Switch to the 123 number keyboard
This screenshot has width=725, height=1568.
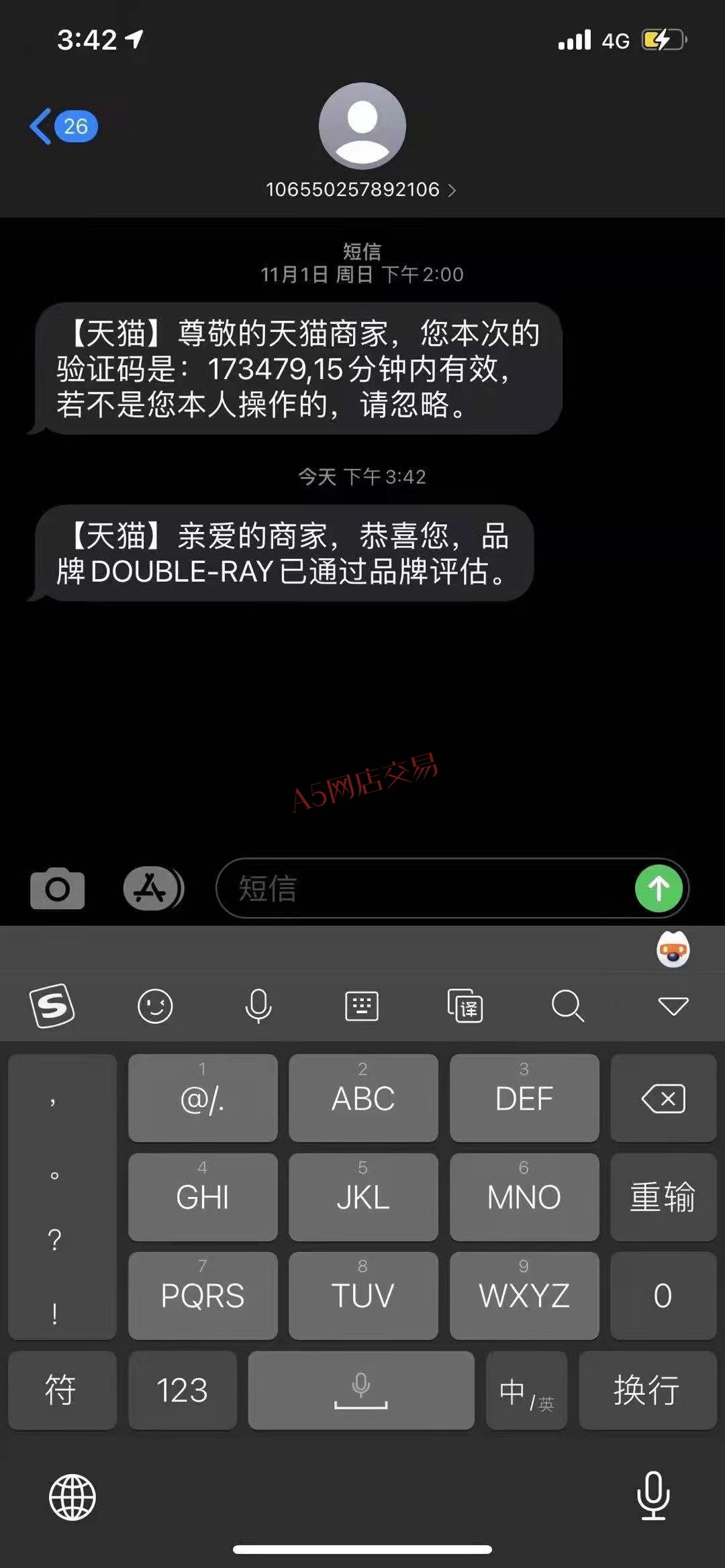coord(183,1390)
